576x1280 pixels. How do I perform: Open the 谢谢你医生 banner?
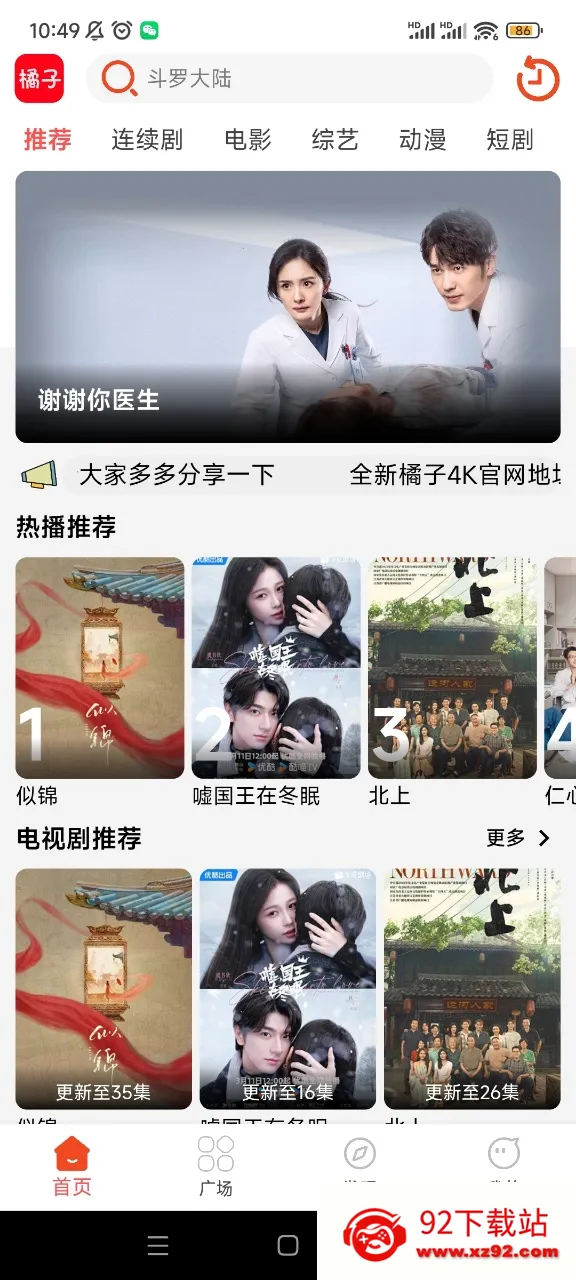tap(288, 307)
